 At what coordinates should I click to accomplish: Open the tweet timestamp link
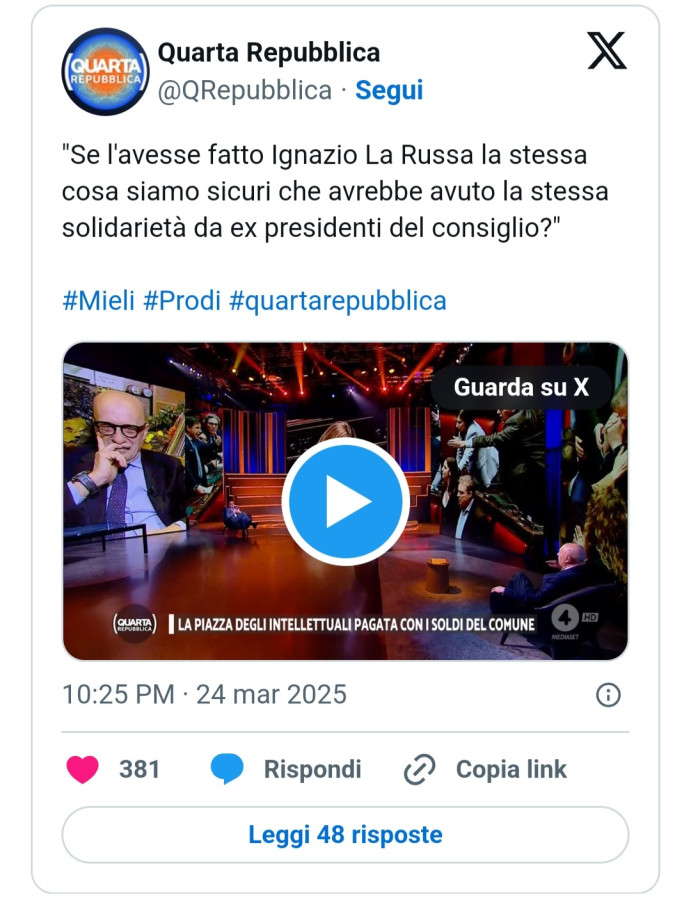click(x=204, y=694)
